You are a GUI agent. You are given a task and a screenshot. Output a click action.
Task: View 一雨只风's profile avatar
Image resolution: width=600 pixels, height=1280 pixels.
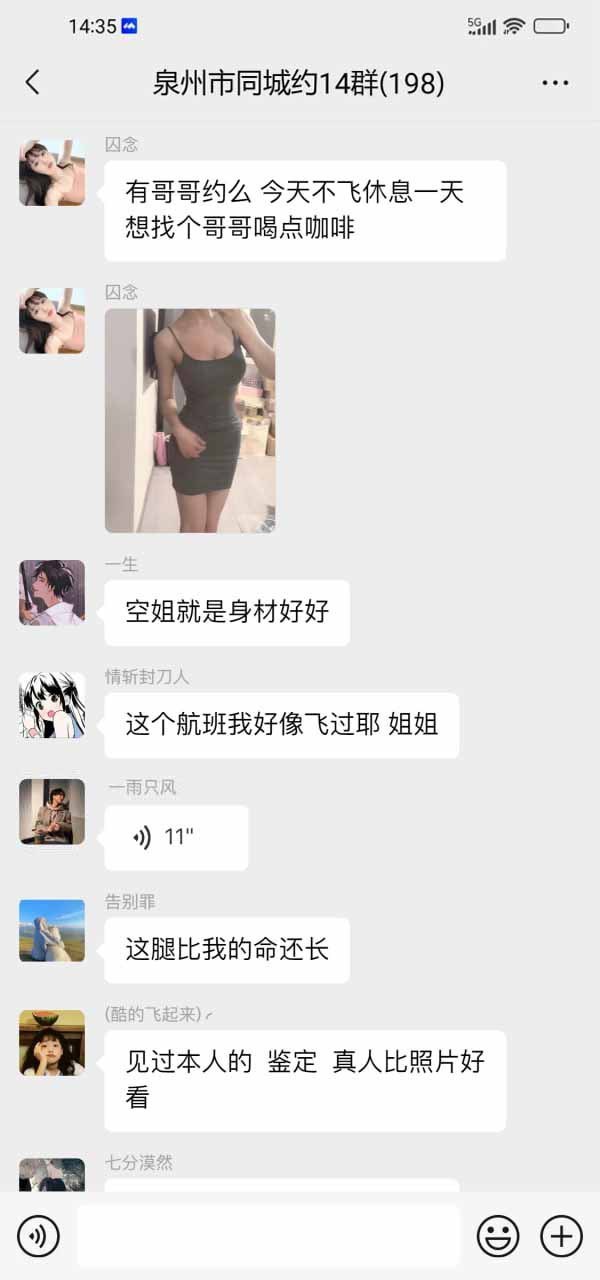(x=52, y=811)
